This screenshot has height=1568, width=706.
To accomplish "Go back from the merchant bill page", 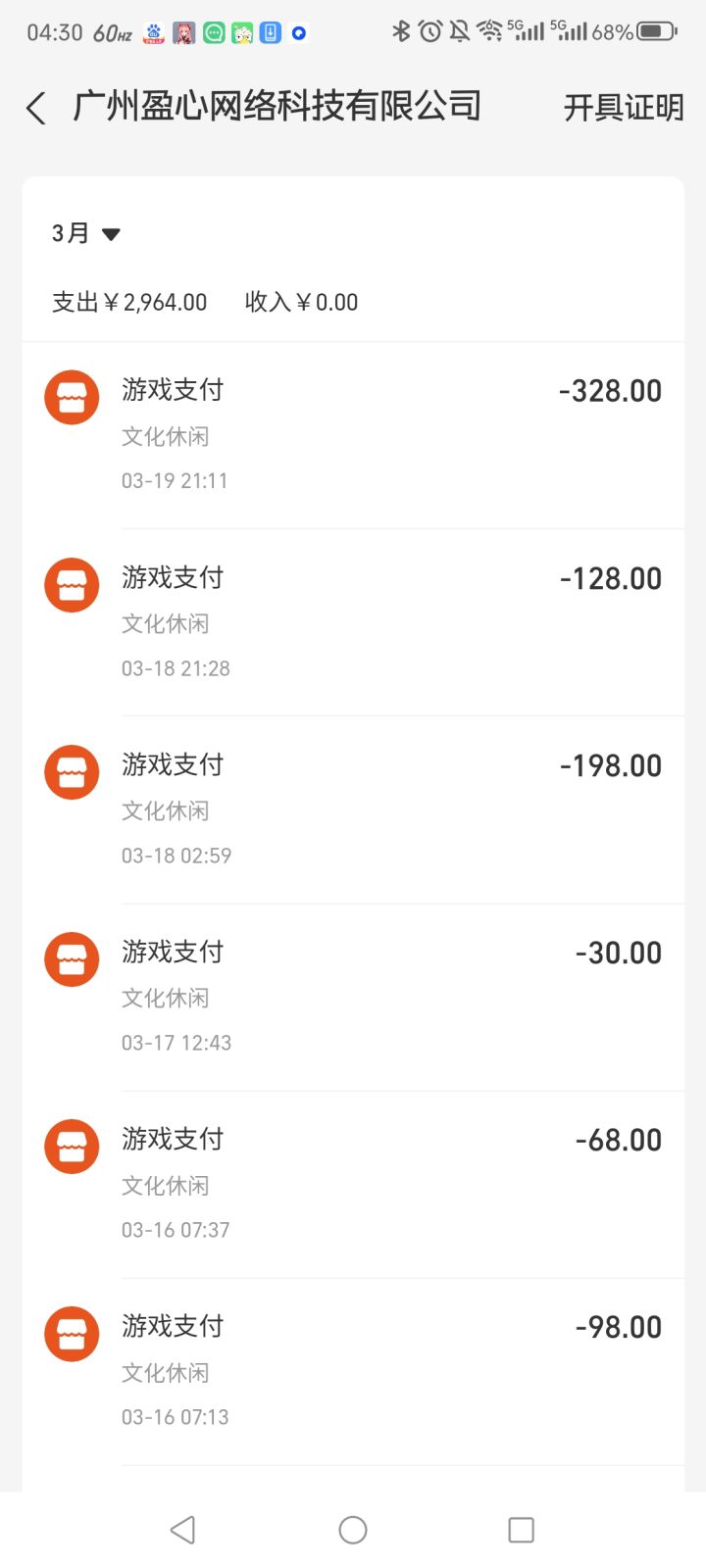I will click(36, 108).
